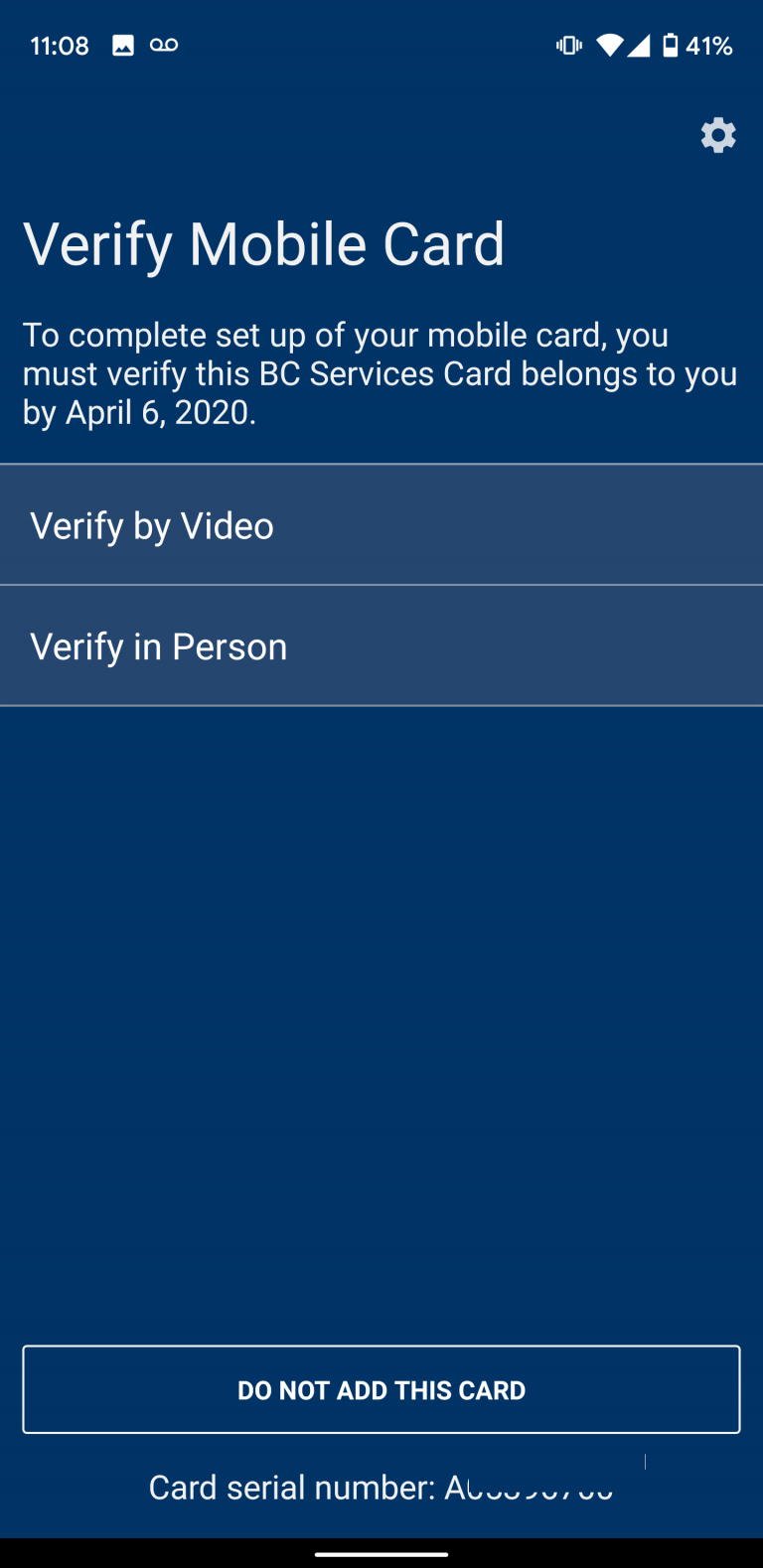Tap the Verify by Video row background
763x1568 pixels.
click(497, 524)
